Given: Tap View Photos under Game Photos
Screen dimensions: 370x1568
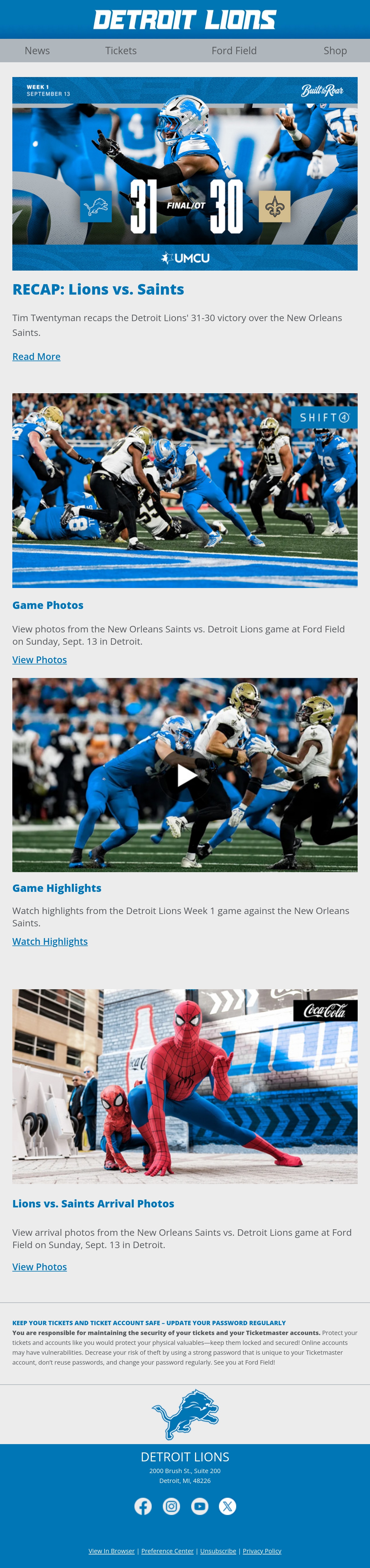Looking at the screenshot, I should point(39,659).
